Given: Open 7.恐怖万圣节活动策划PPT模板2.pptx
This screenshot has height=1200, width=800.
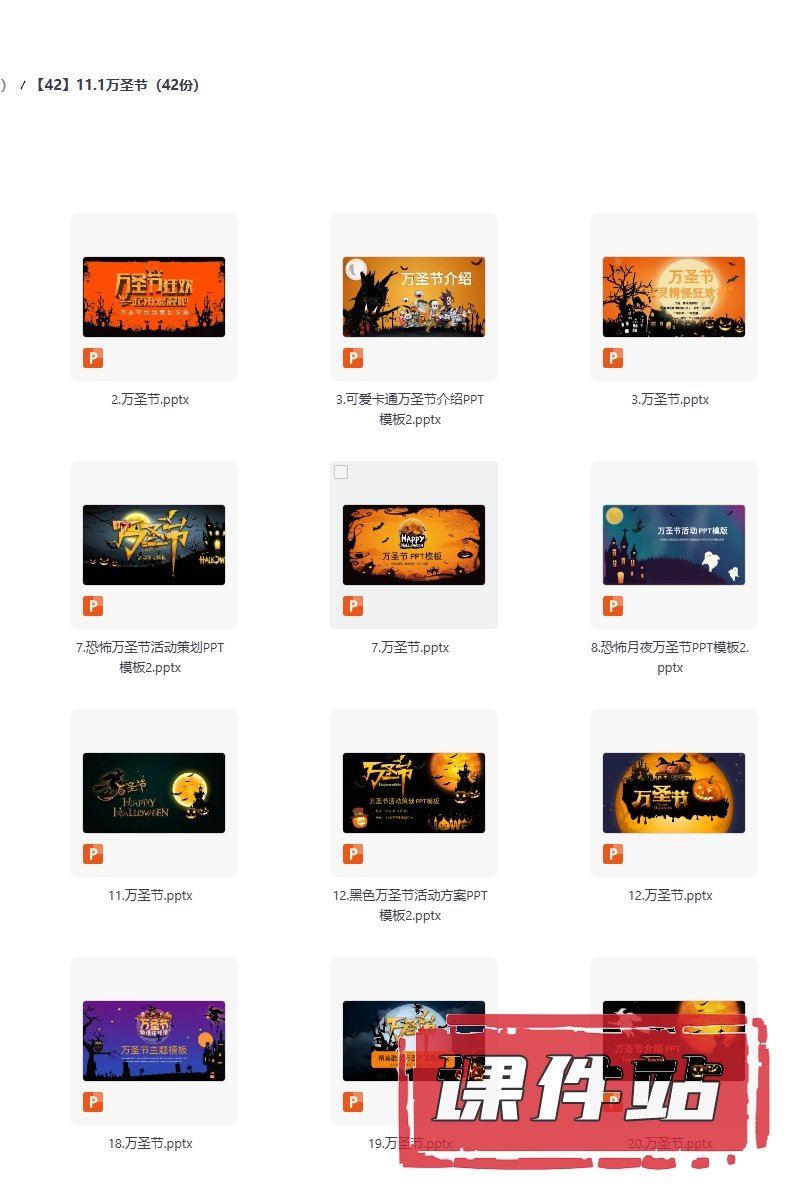Looking at the screenshot, I should pos(154,545).
